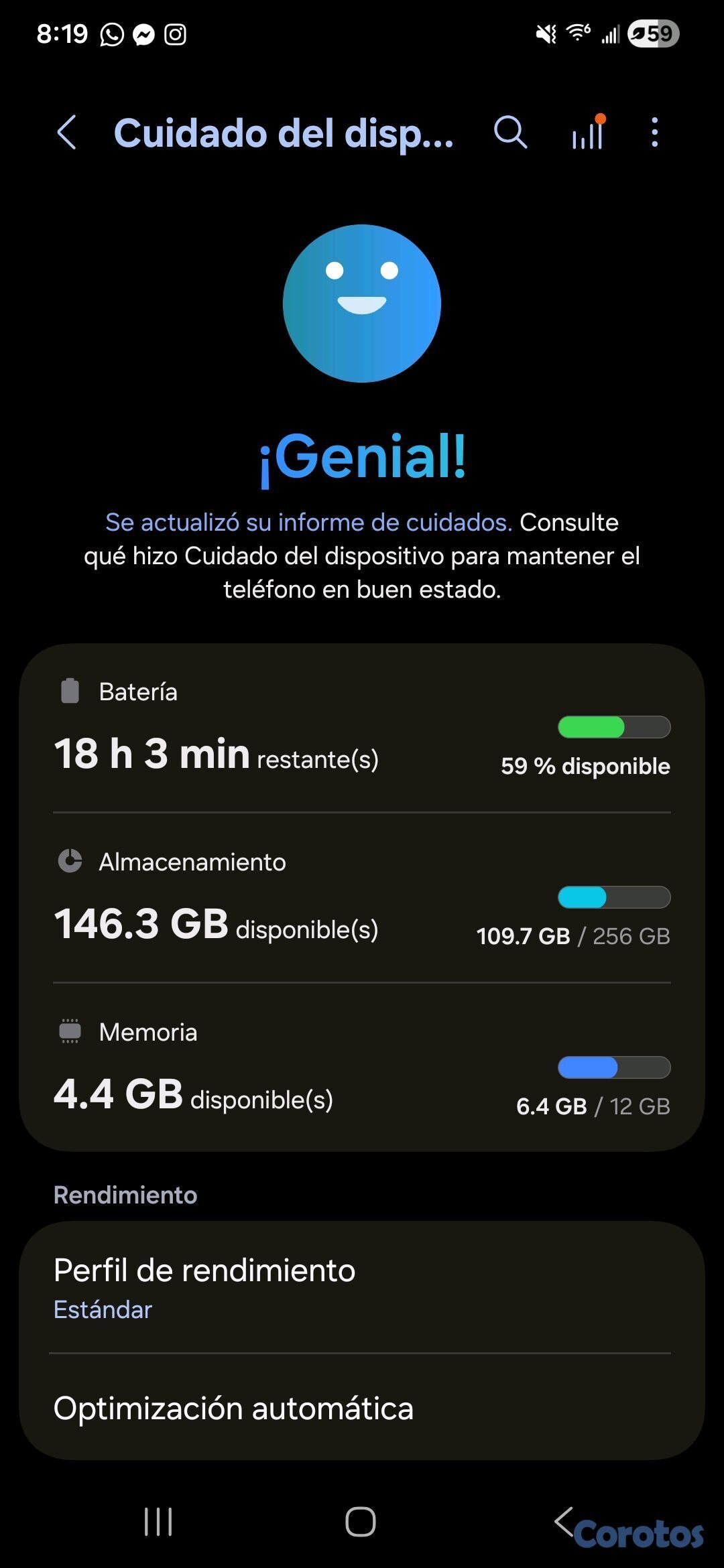
Task: Open the Batería details row
Action: click(362, 730)
